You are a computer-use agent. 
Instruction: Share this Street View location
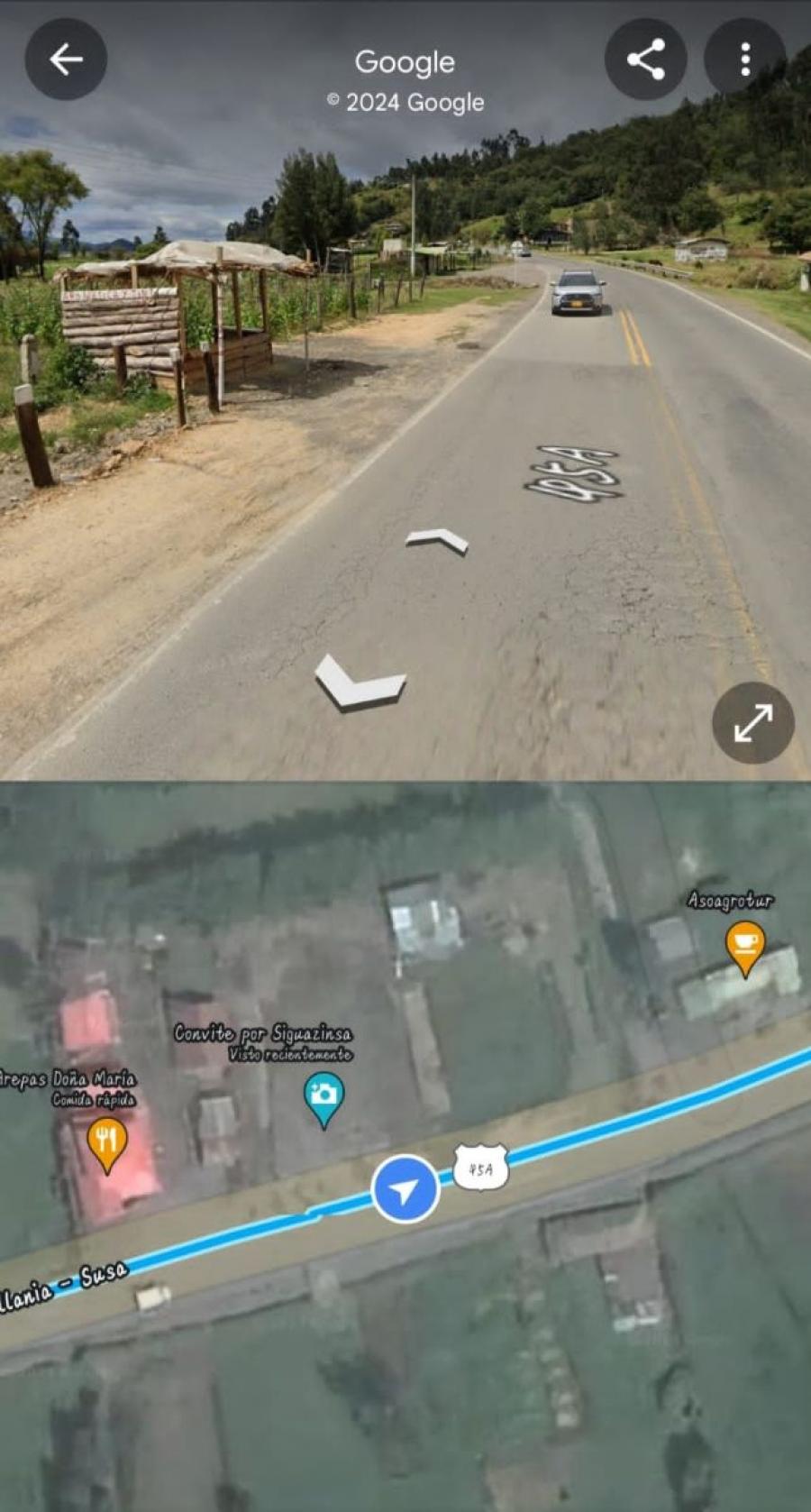point(645,60)
